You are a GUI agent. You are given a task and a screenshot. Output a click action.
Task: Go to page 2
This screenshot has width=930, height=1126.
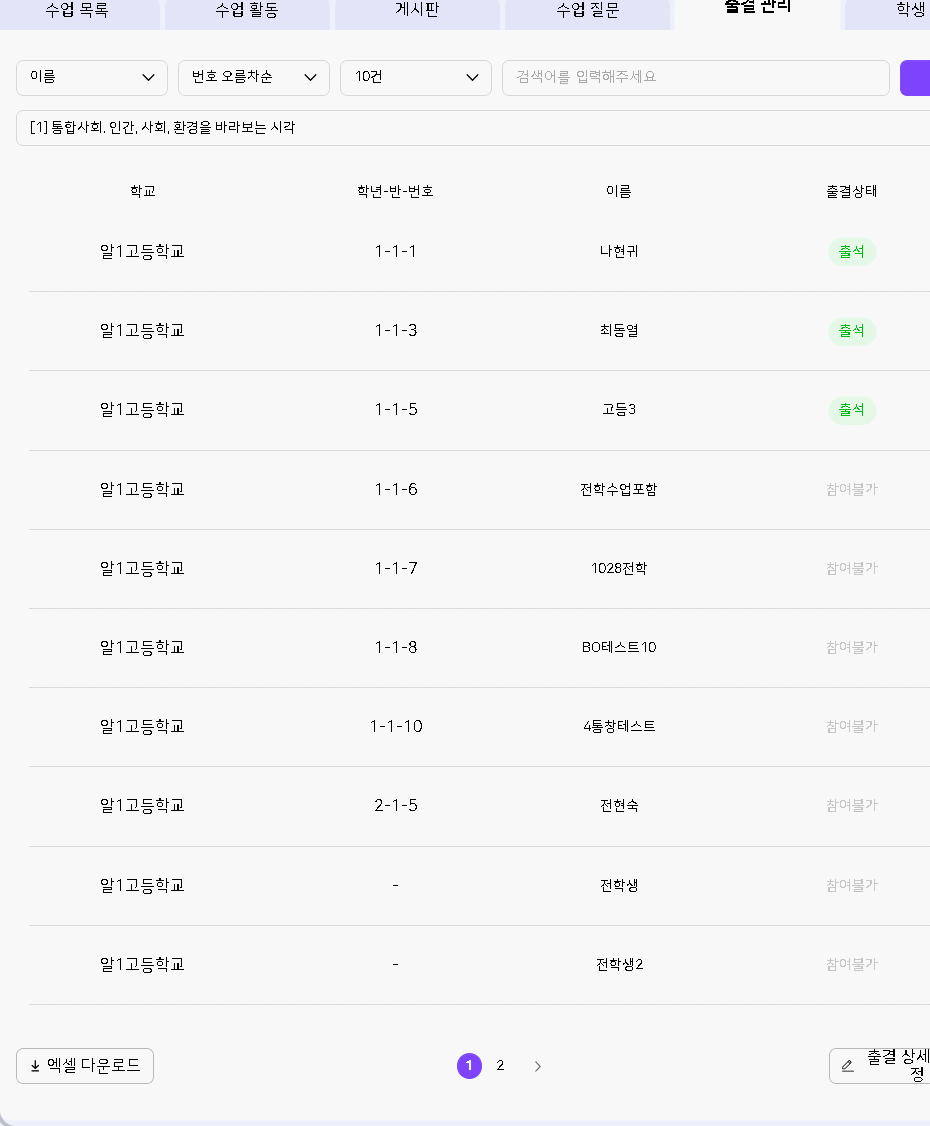[x=500, y=1066]
